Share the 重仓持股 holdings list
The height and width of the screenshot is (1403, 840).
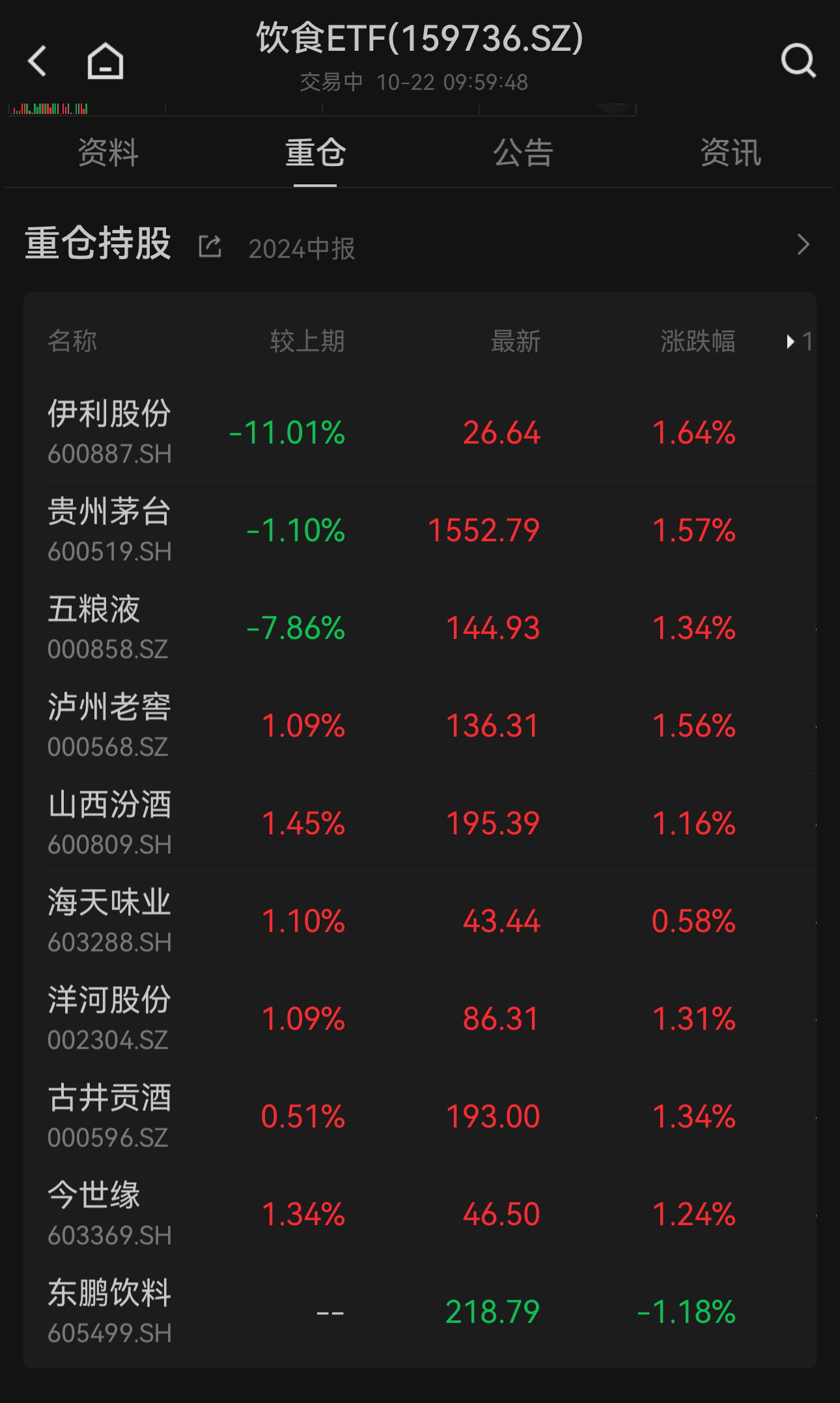(210, 246)
